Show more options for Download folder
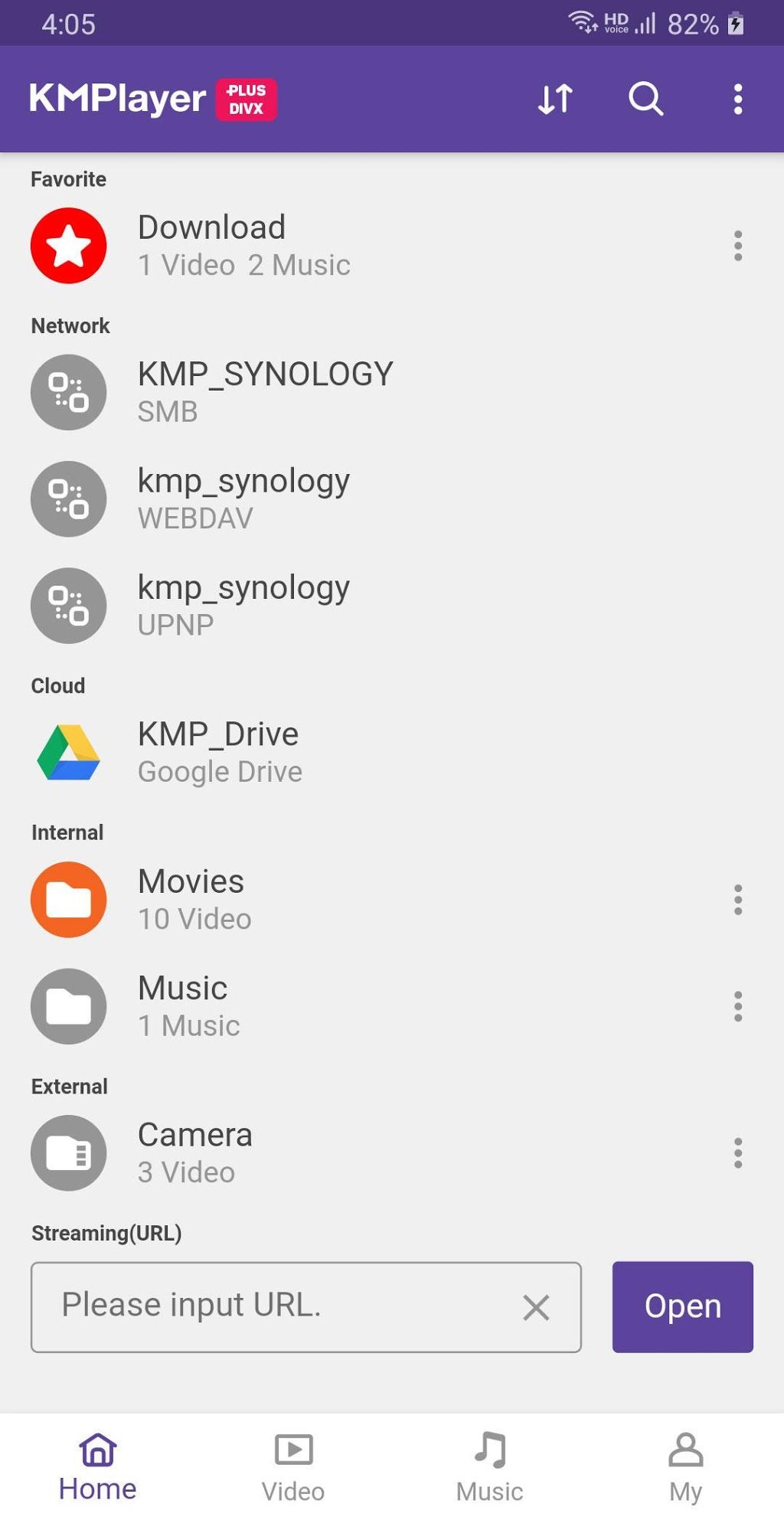Image resolution: width=784 pixels, height=1520 pixels. coord(737,246)
